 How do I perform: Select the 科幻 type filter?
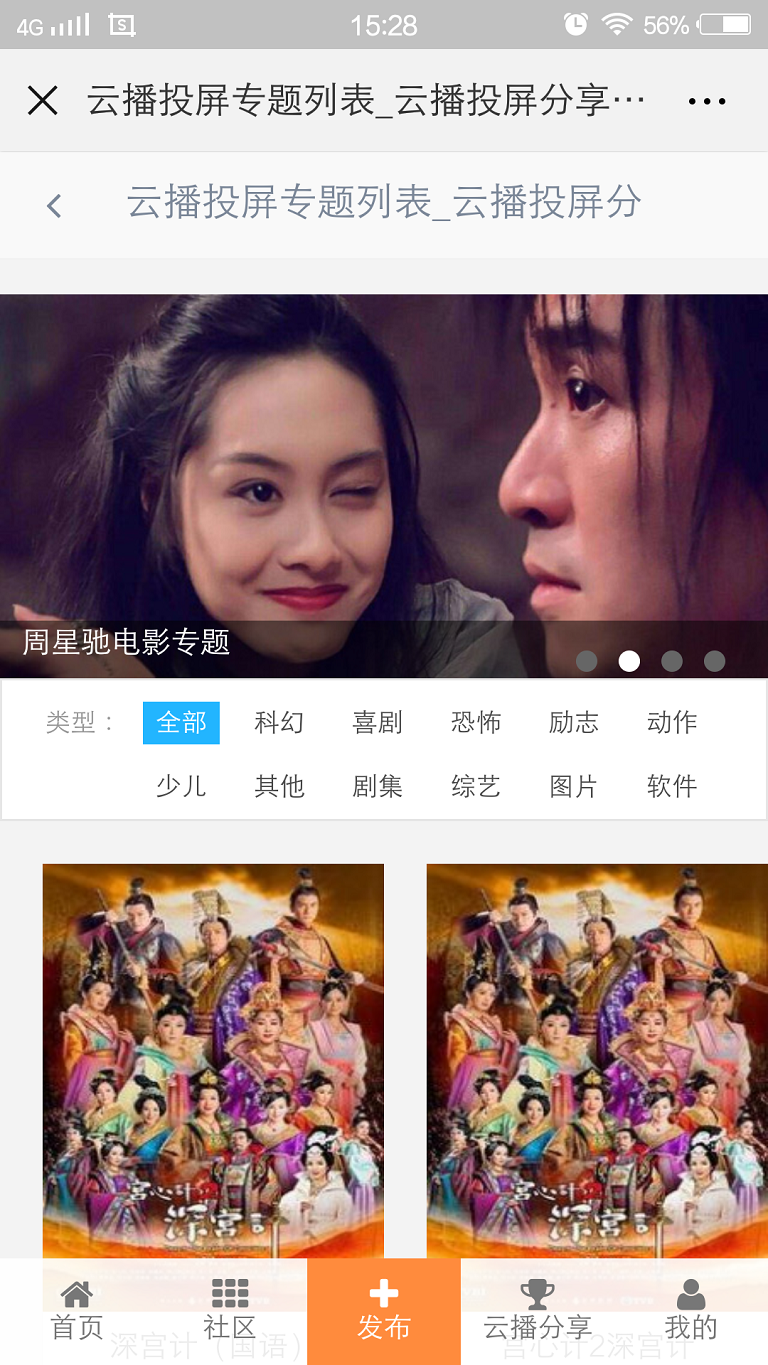pyautogui.click(x=279, y=723)
